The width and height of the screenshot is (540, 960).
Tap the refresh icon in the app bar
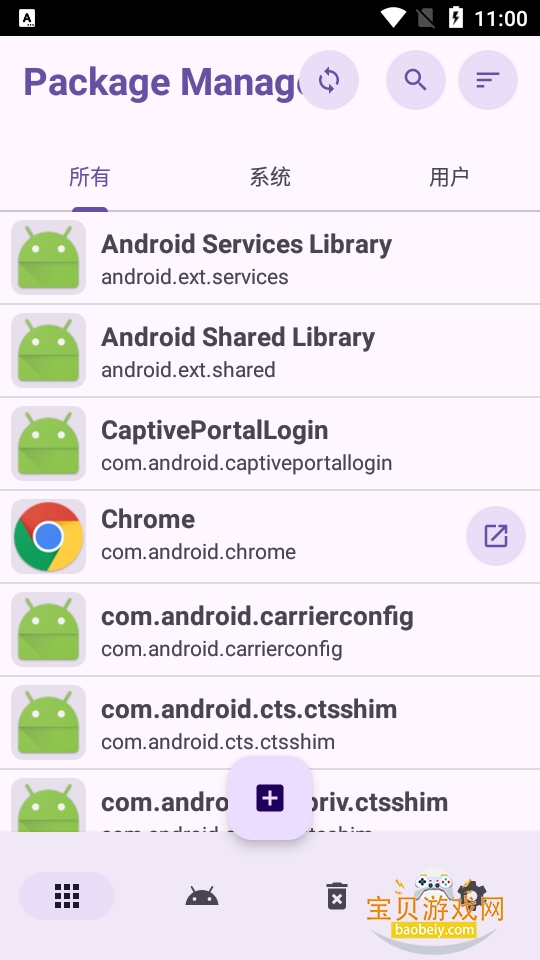pos(329,80)
